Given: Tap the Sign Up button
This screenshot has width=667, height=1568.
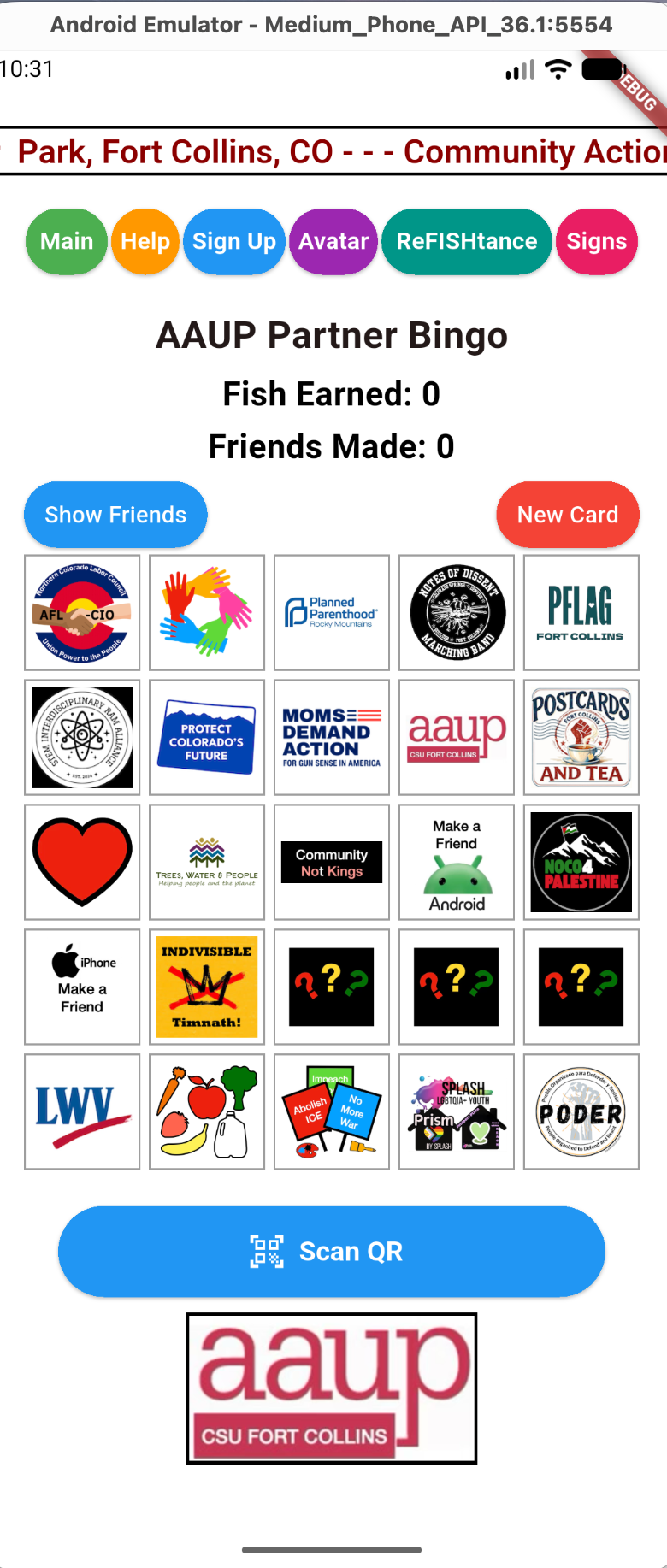Looking at the screenshot, I should 234,242.
